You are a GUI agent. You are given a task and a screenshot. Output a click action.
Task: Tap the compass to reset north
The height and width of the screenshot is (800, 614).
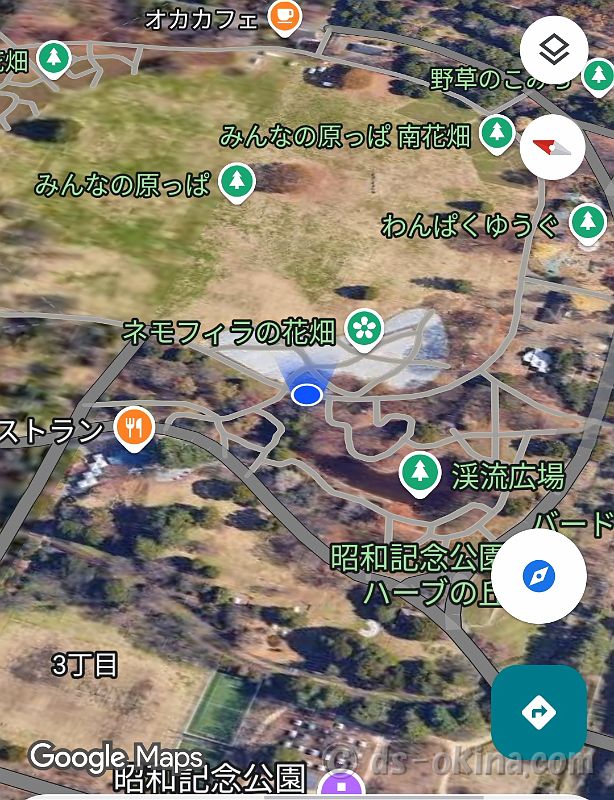[553, 148]
